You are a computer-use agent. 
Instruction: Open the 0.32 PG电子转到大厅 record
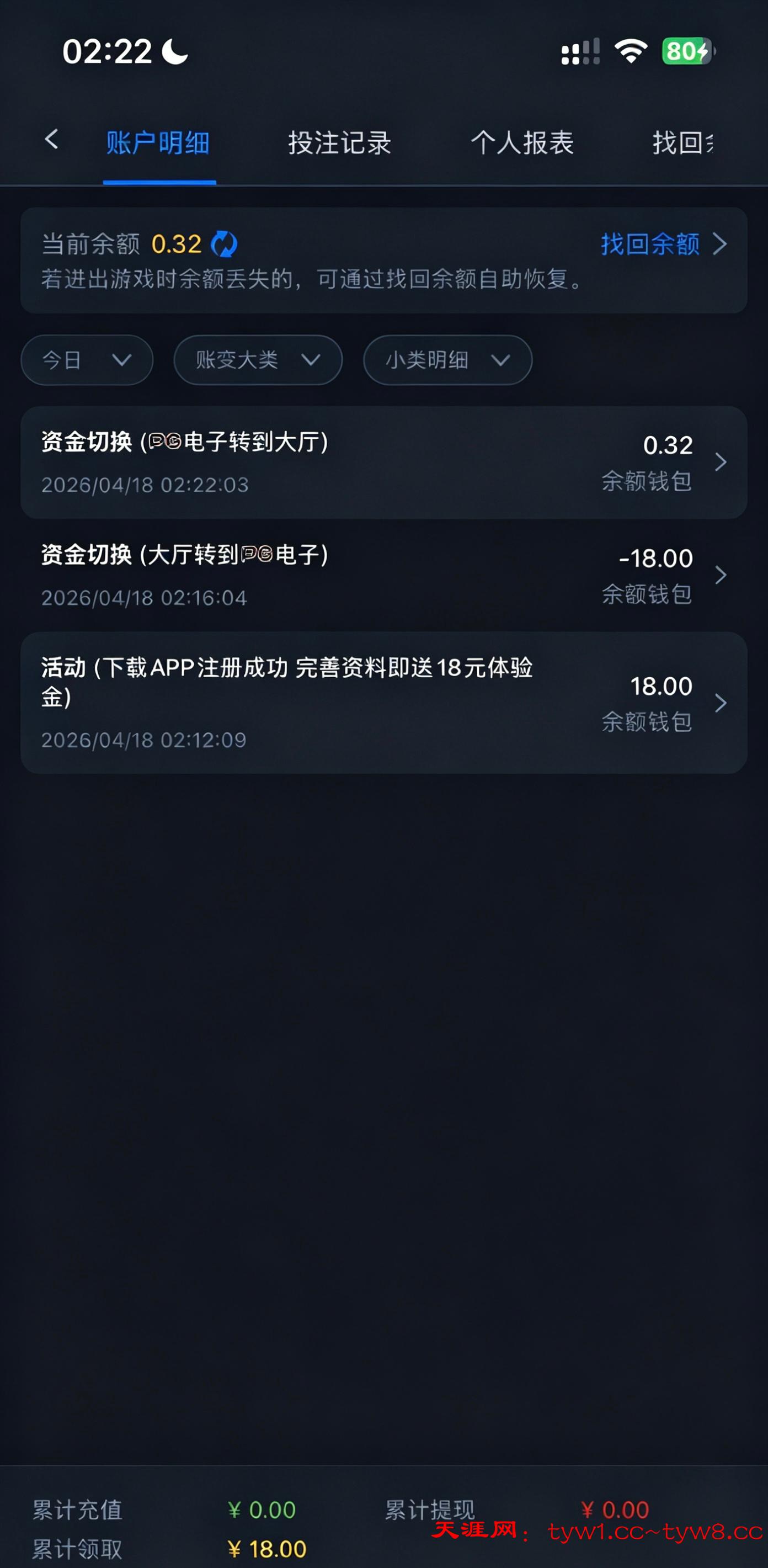(x=383, y=462)
